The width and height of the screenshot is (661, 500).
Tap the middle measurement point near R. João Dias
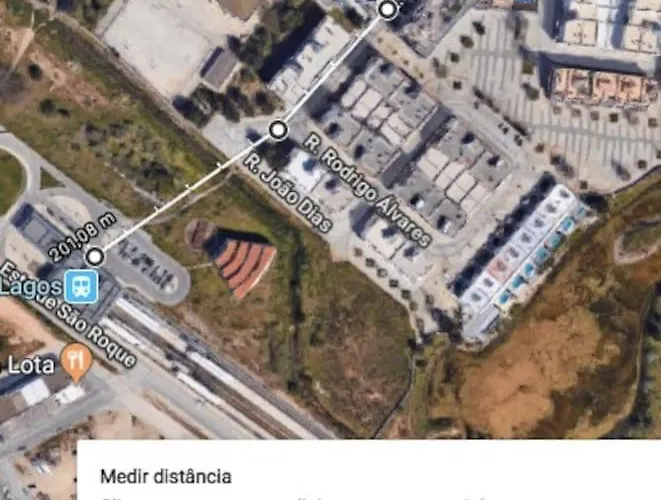[278, 130]
